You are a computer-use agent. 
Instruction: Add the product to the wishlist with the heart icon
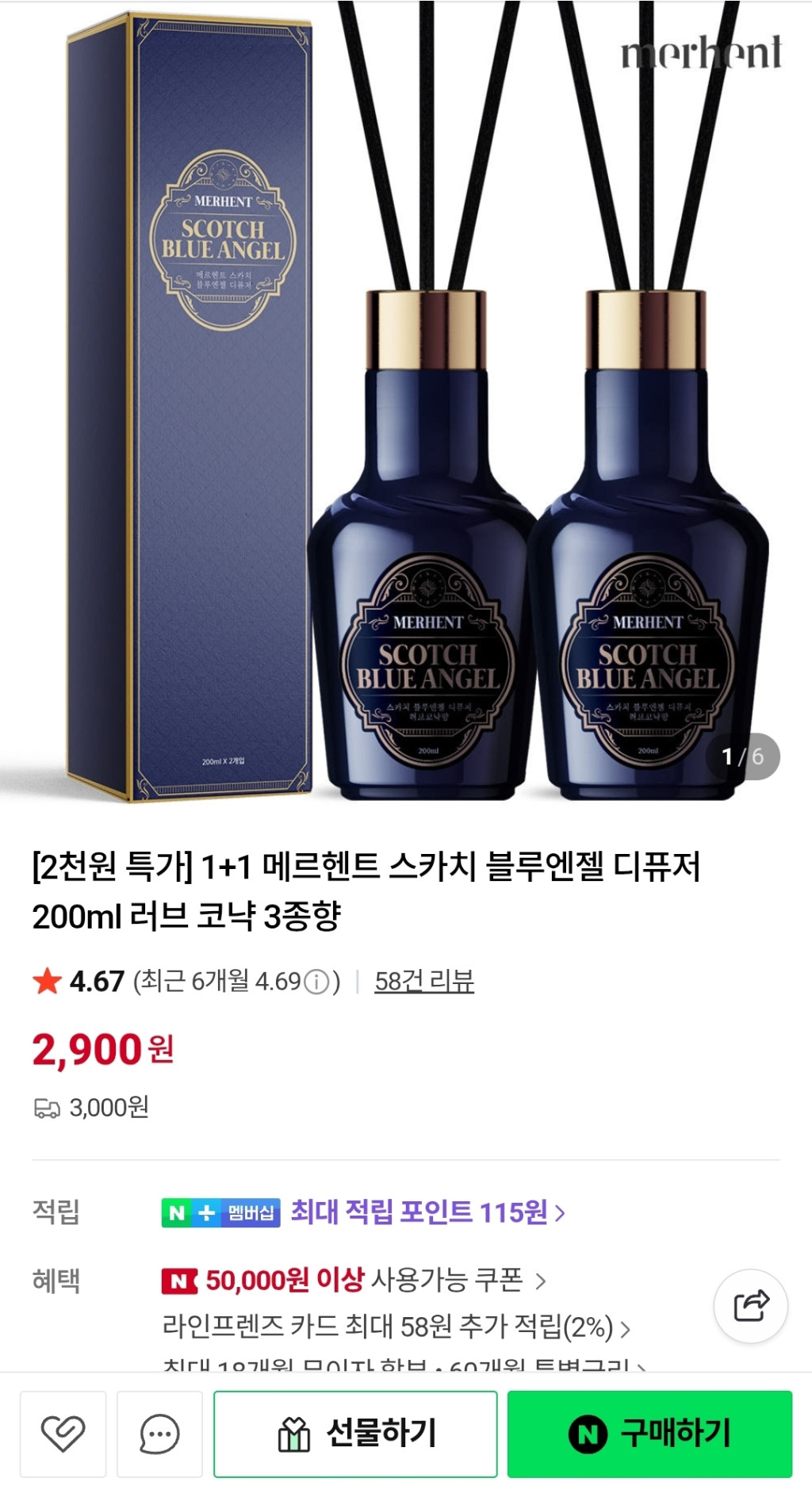click(63, 1434)
